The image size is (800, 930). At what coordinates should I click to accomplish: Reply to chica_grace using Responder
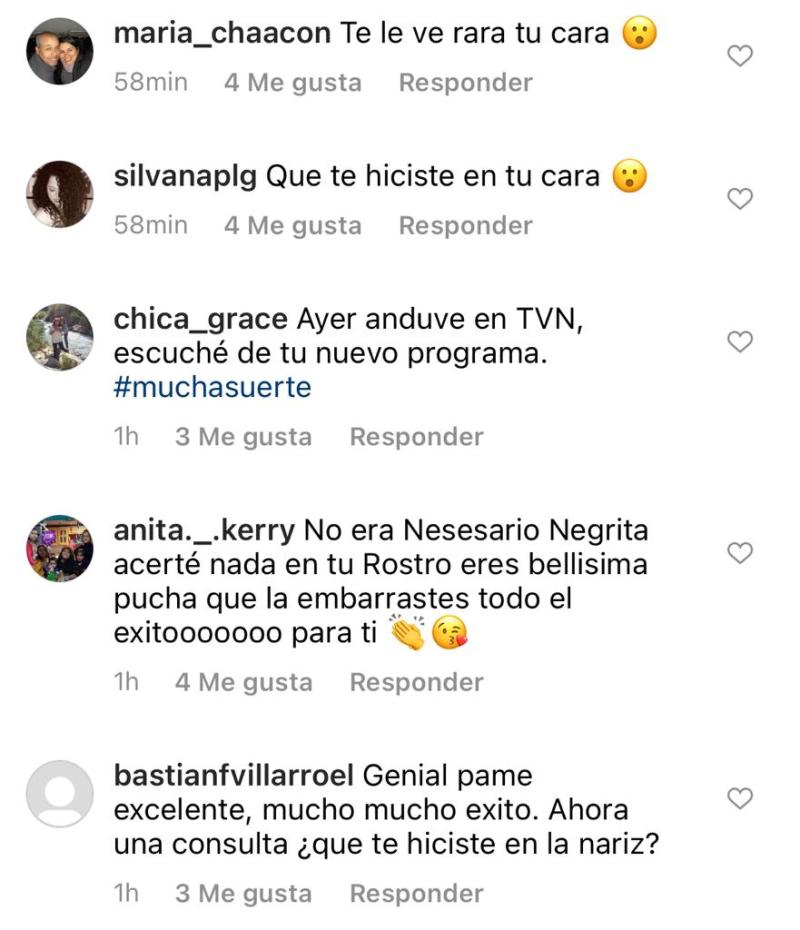(416, 436)
